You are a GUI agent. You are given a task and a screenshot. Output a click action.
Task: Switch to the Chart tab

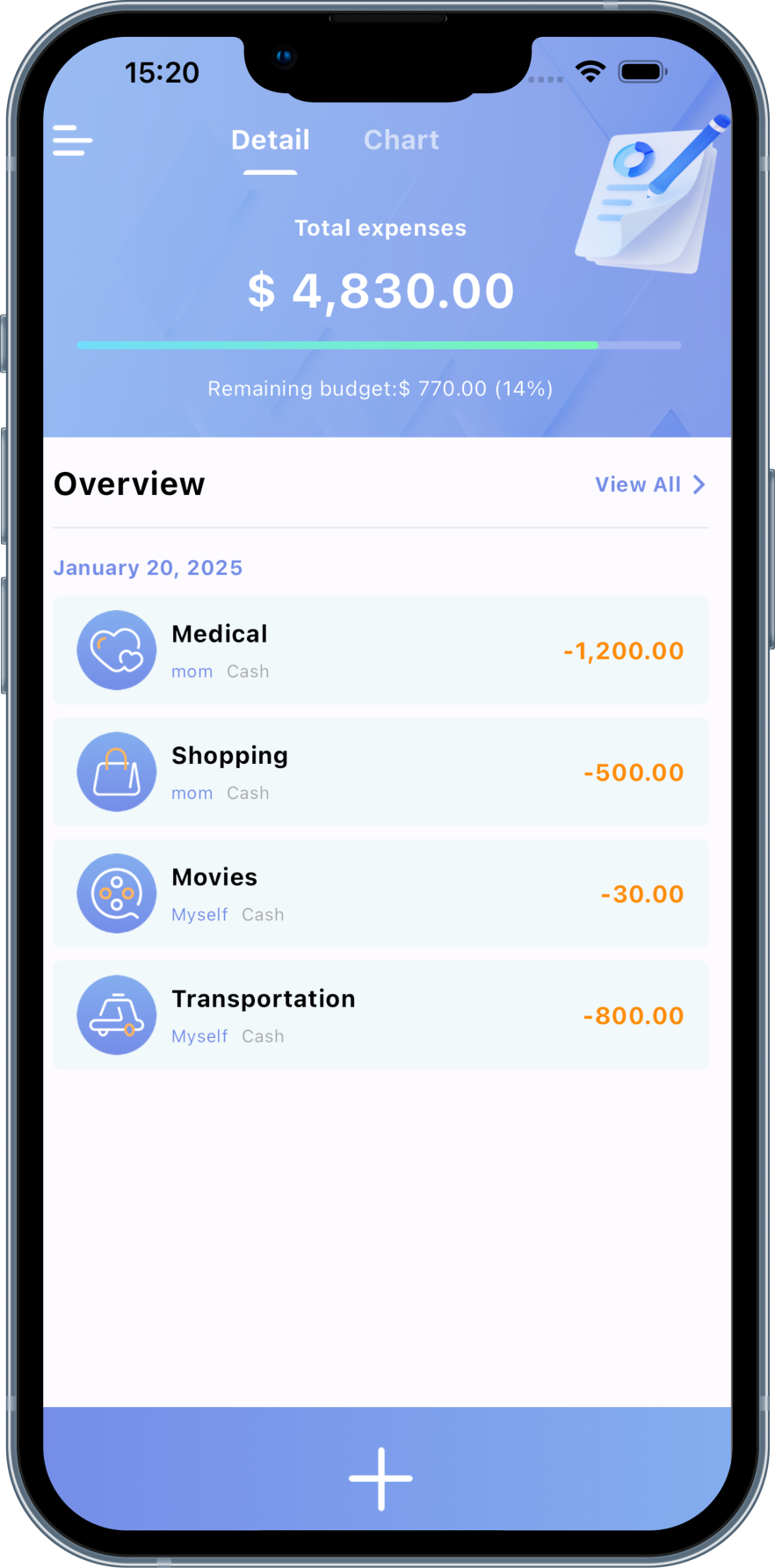point(402,140)
